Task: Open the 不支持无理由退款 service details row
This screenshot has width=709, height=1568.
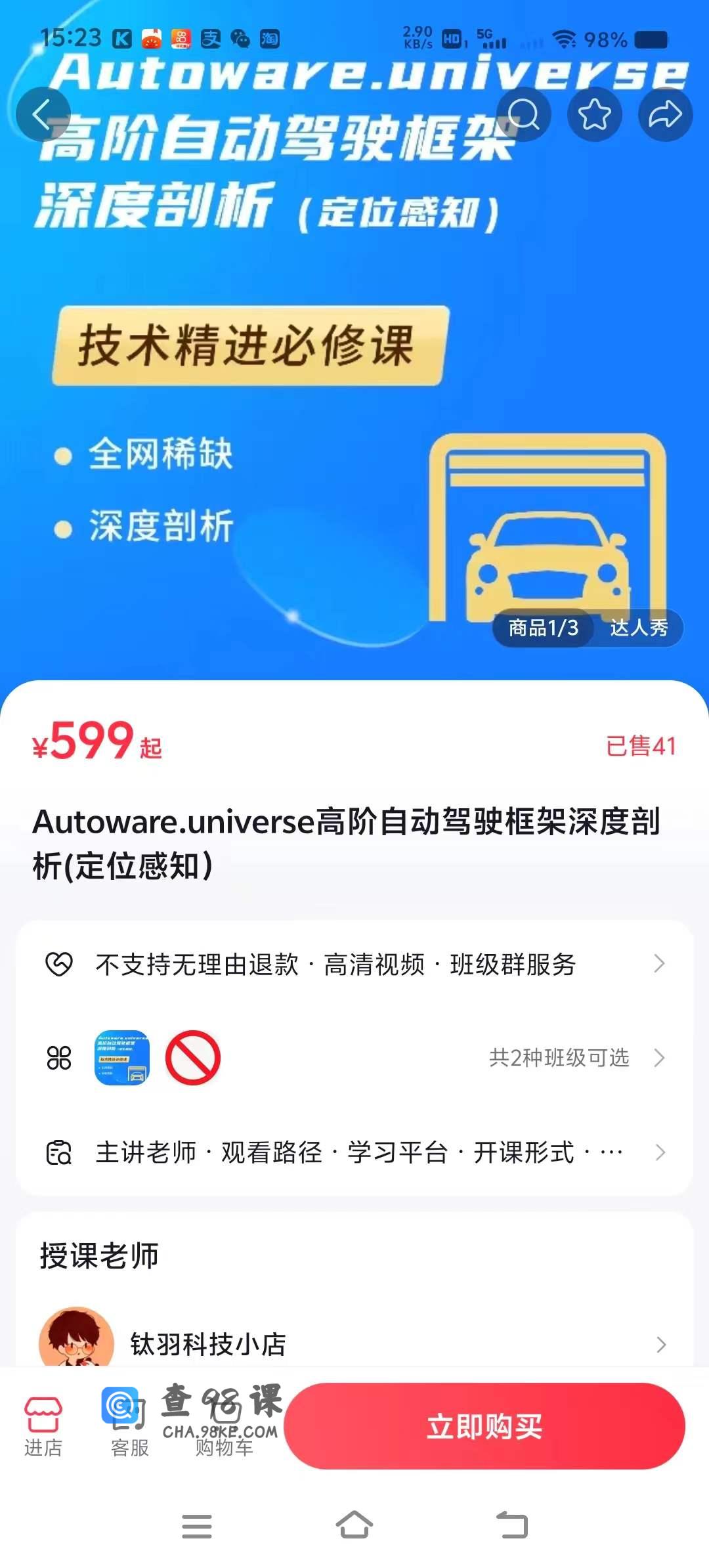Action: coord(354,965)
